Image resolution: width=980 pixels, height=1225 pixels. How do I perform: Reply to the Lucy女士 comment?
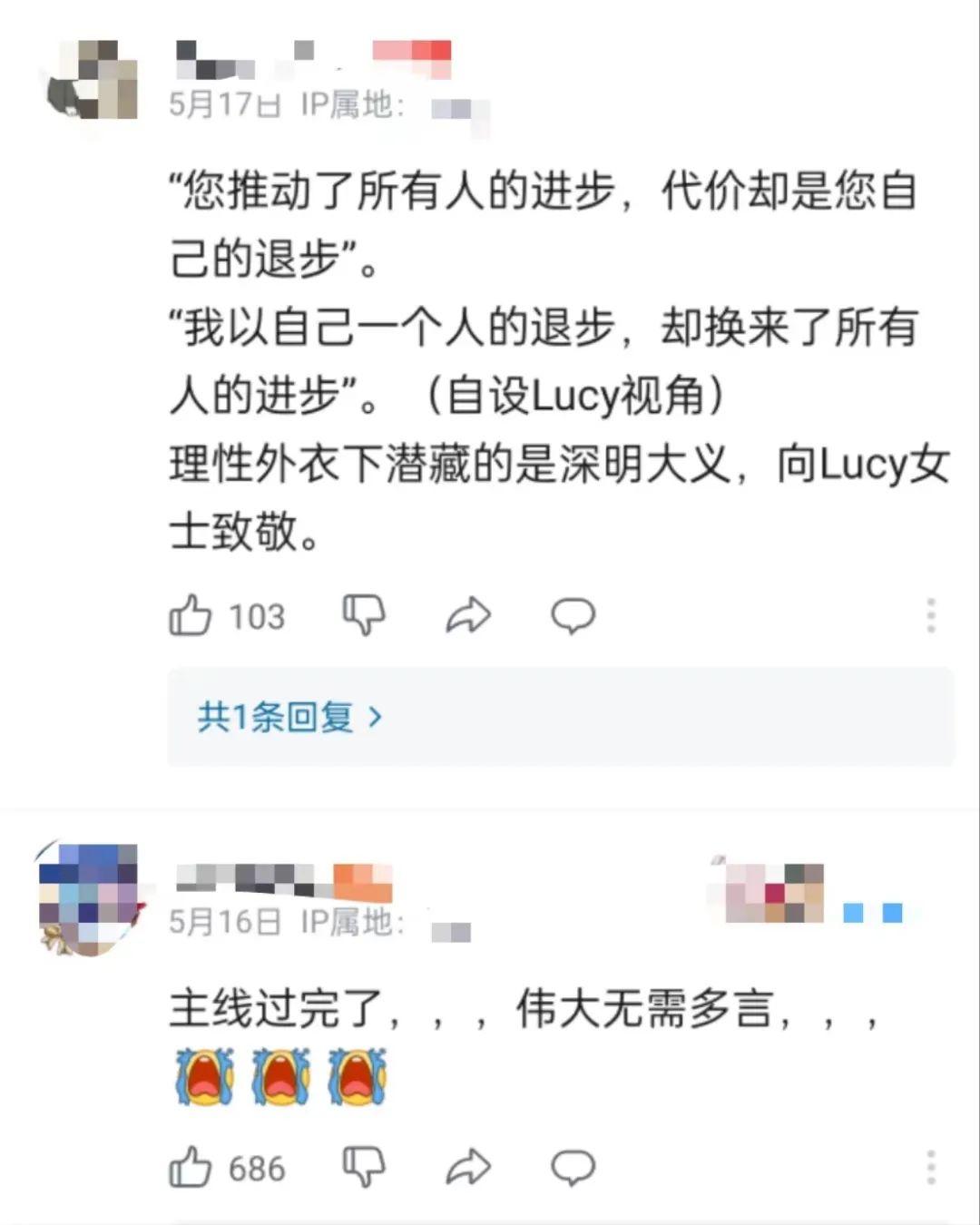pos(573,616)
